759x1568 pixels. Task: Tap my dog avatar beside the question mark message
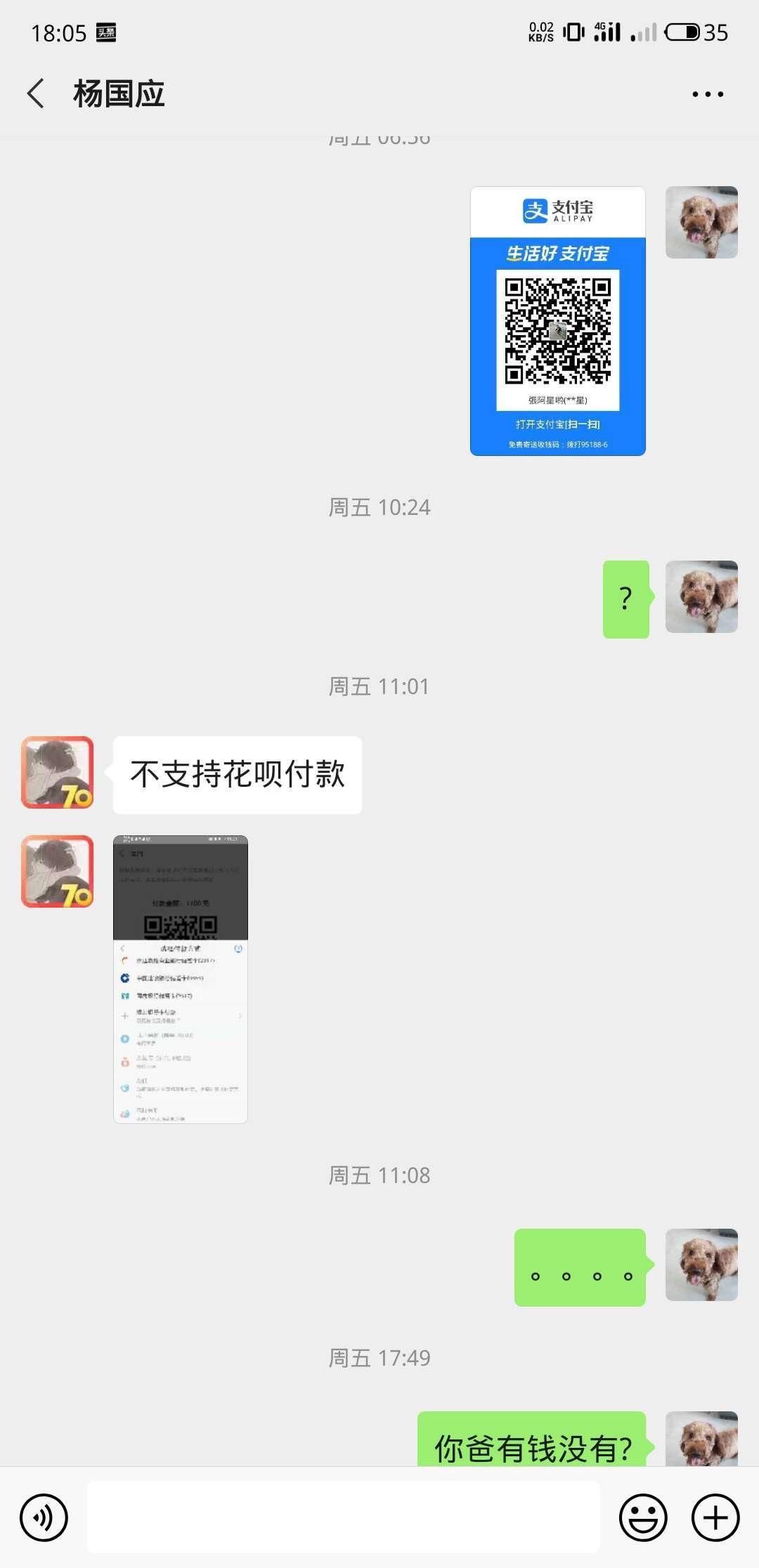click(x=701, y=597)
